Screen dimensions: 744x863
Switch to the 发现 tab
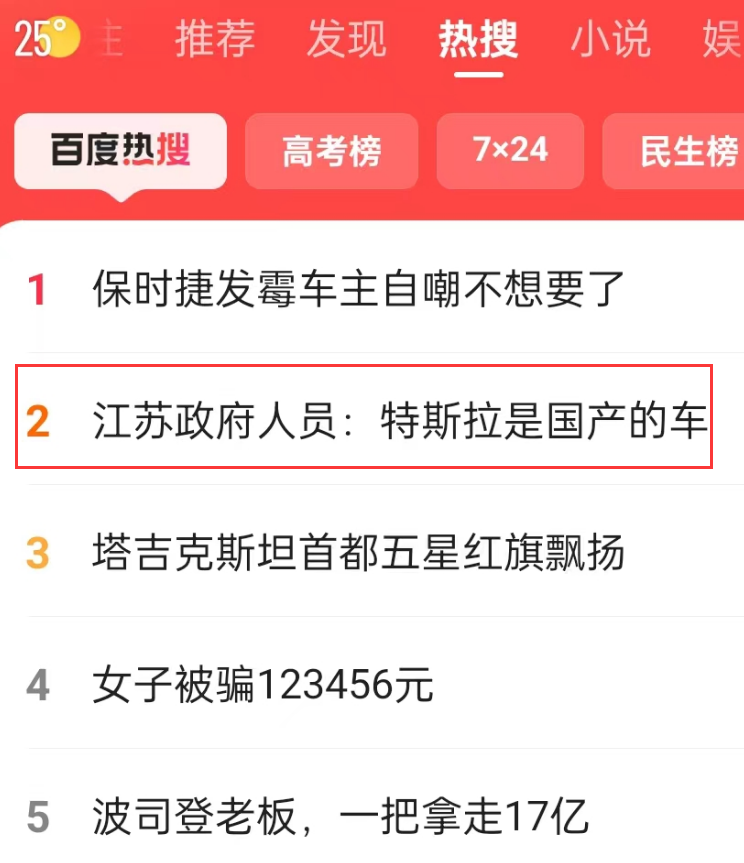coord(345,40)
